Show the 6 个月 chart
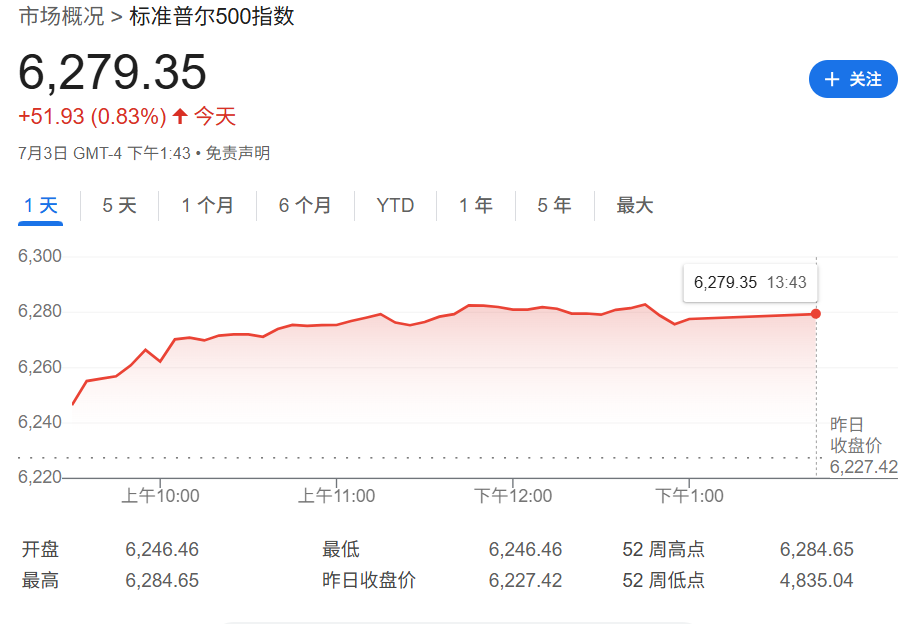The height and width of the screenshot is (624, 912). 305,206
